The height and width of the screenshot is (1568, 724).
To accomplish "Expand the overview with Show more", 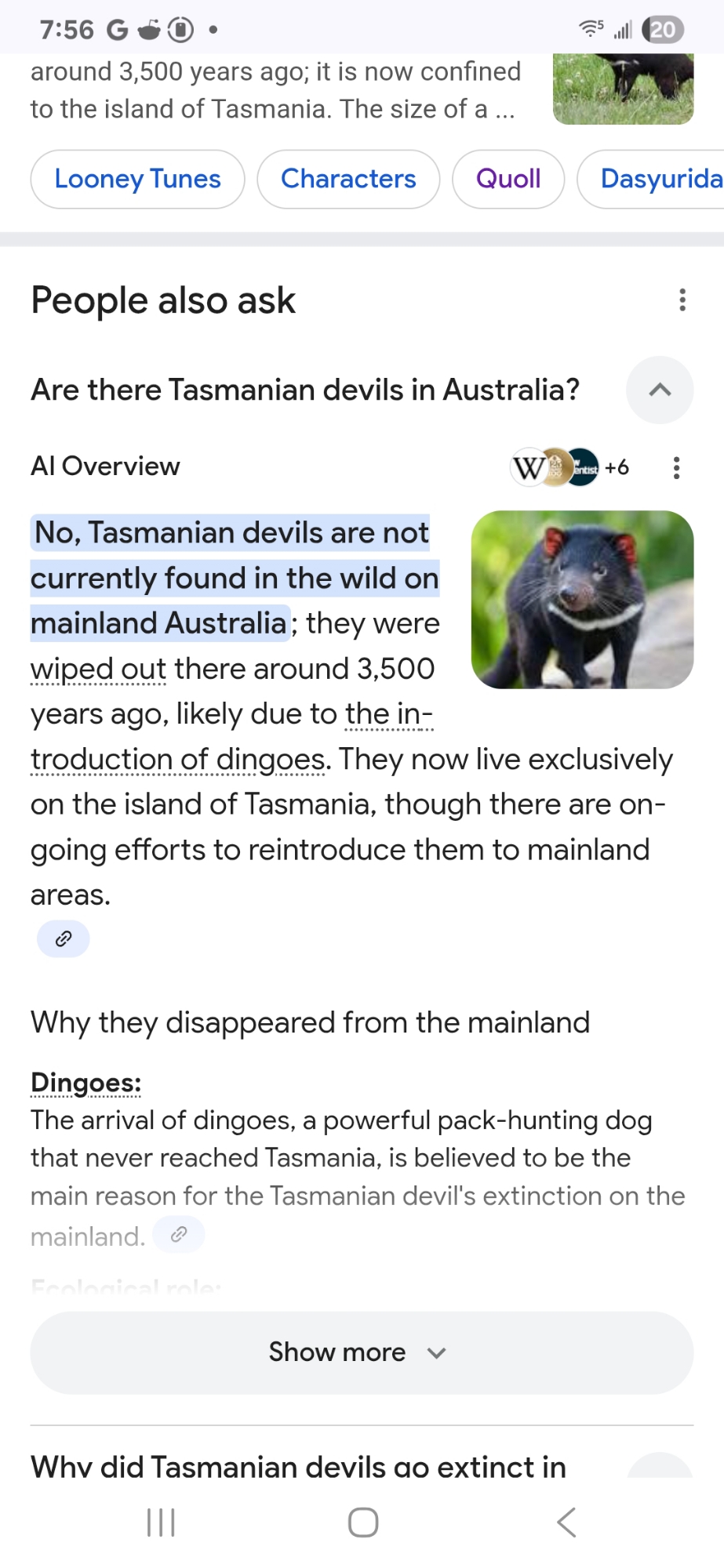I will (x=362, y=1352).
